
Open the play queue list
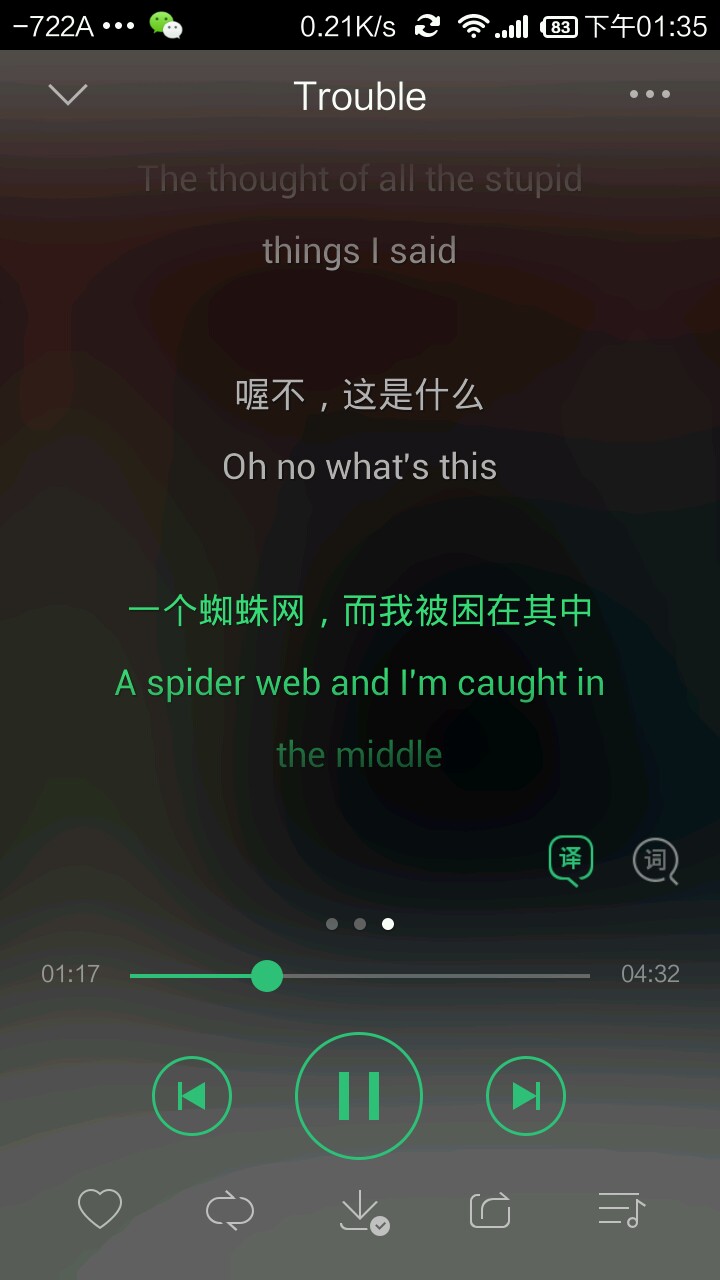(x=621, y=1211)
